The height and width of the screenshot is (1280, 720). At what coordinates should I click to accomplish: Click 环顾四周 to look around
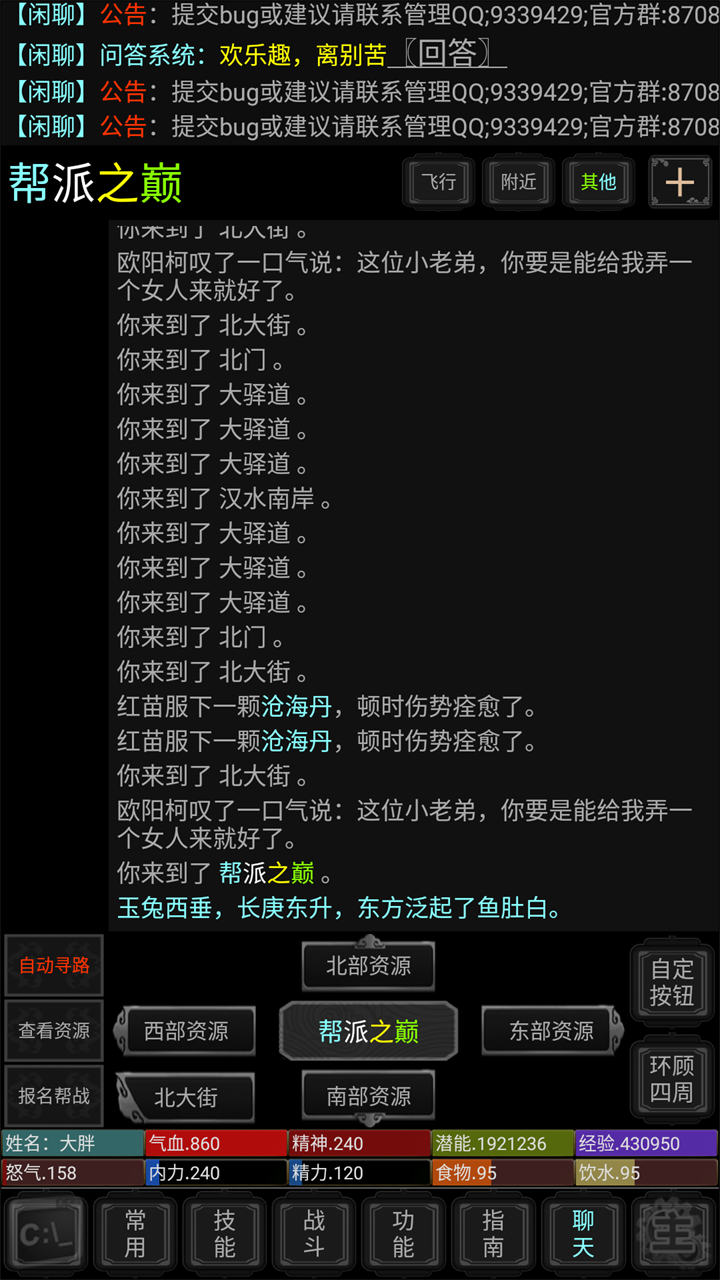tap(672, 1081)
